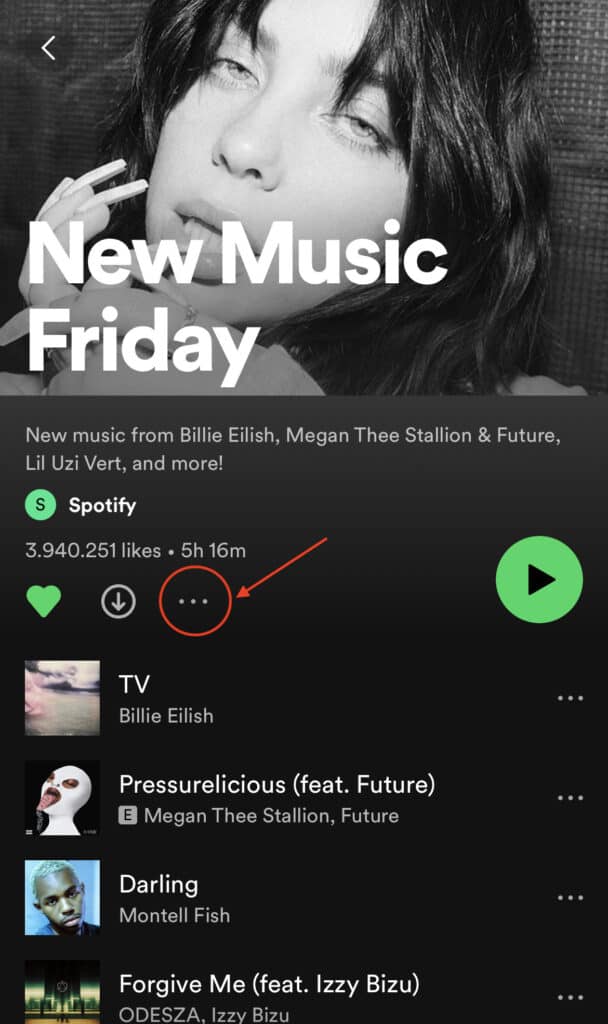Open more options for Pressurelicious
608x1024 pixels.
pos(570,798)
